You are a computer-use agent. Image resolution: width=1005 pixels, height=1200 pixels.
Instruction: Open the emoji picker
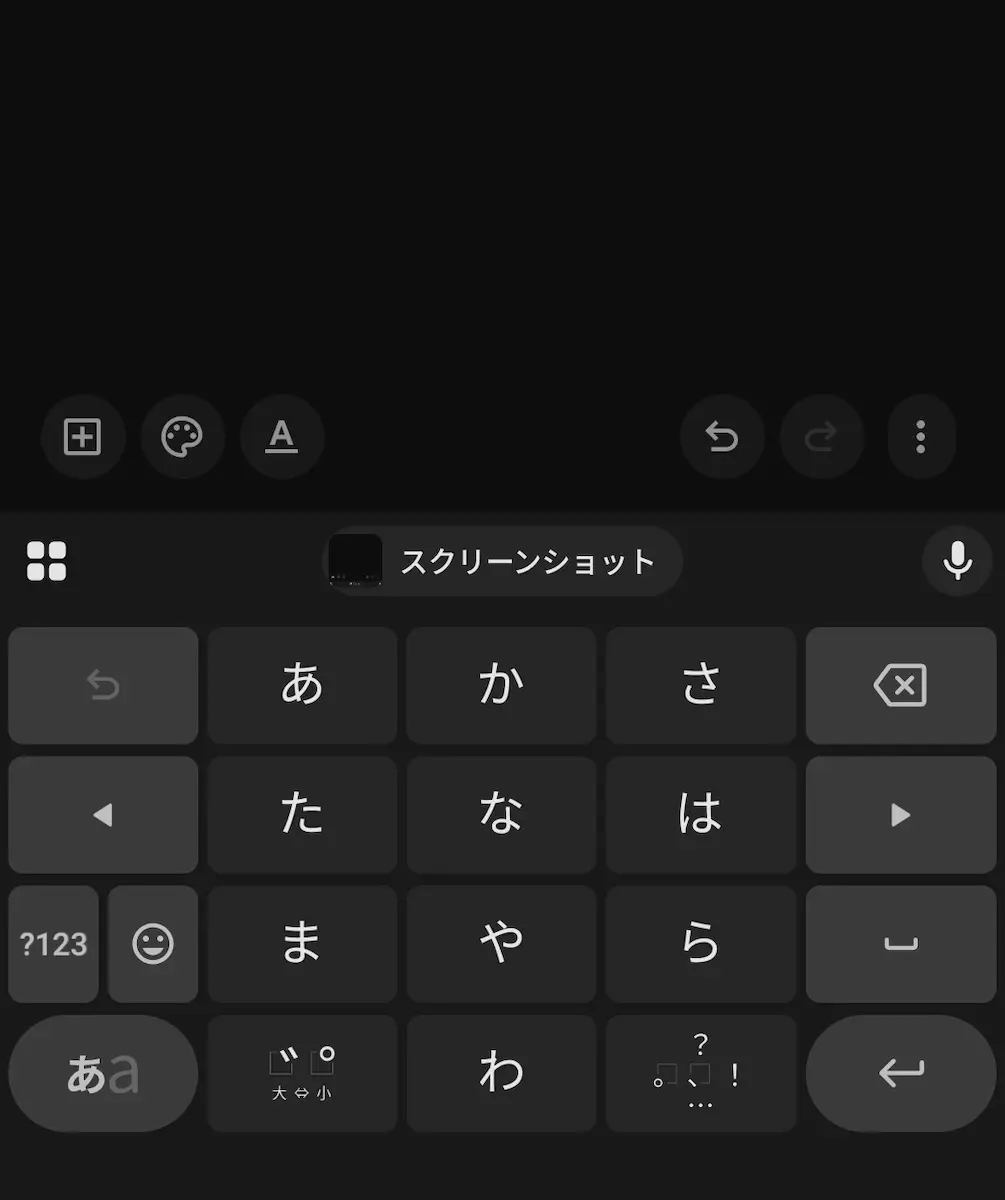(x=153, y=944)
